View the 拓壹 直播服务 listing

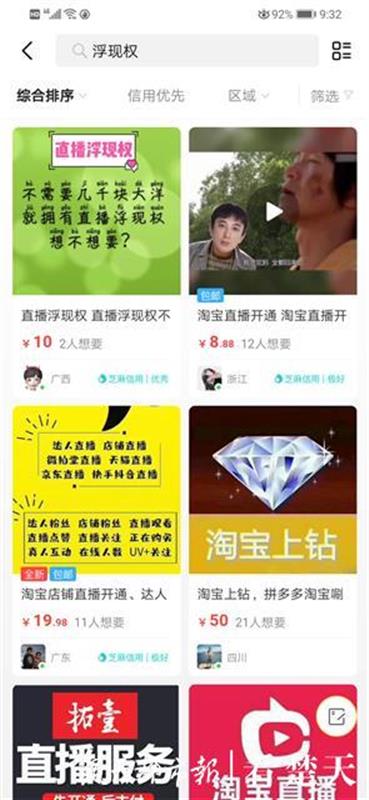click(96, 742)
